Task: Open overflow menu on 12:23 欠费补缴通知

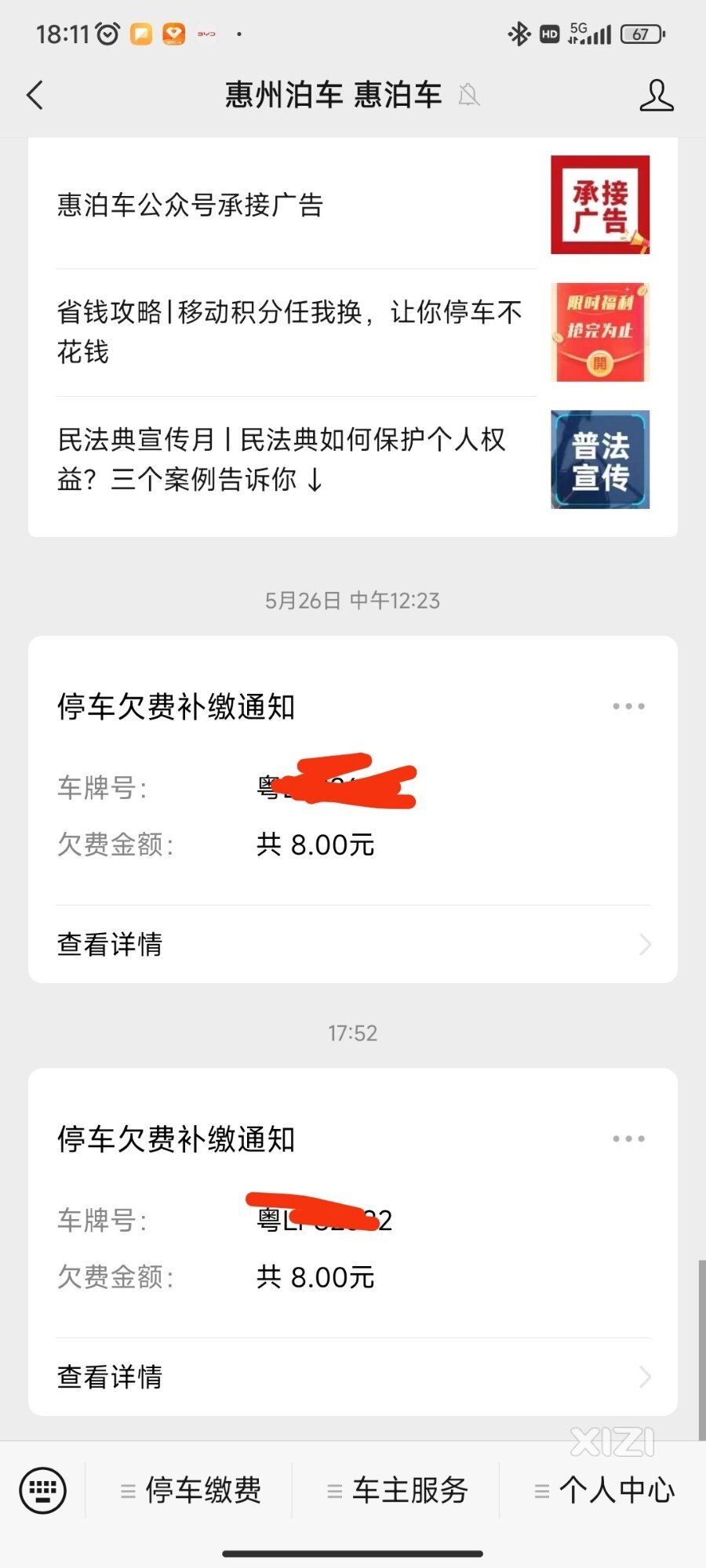Action: click(628, 706)
